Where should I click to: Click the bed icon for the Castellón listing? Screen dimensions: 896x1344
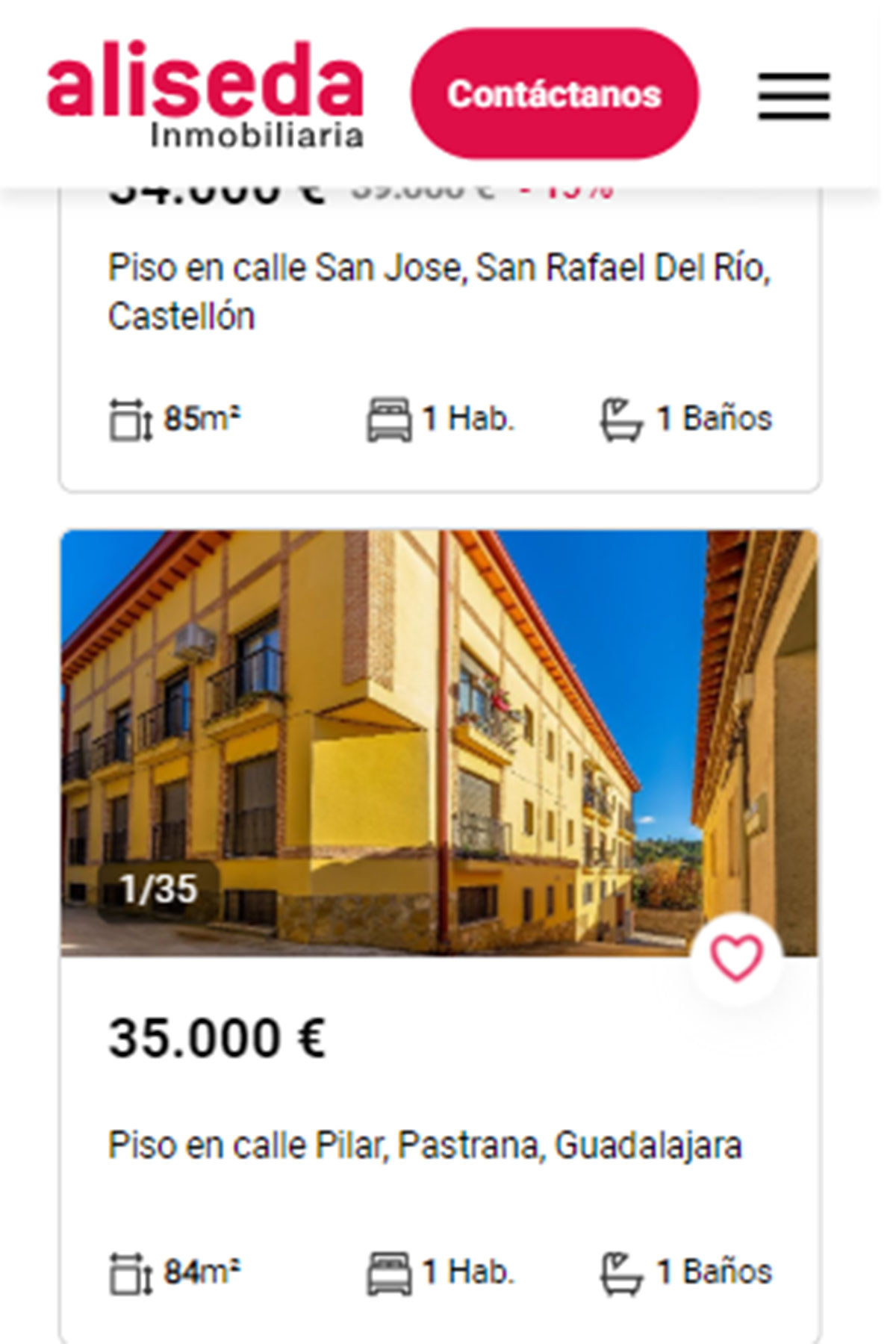pyautogui.click(x=389, y=419)
